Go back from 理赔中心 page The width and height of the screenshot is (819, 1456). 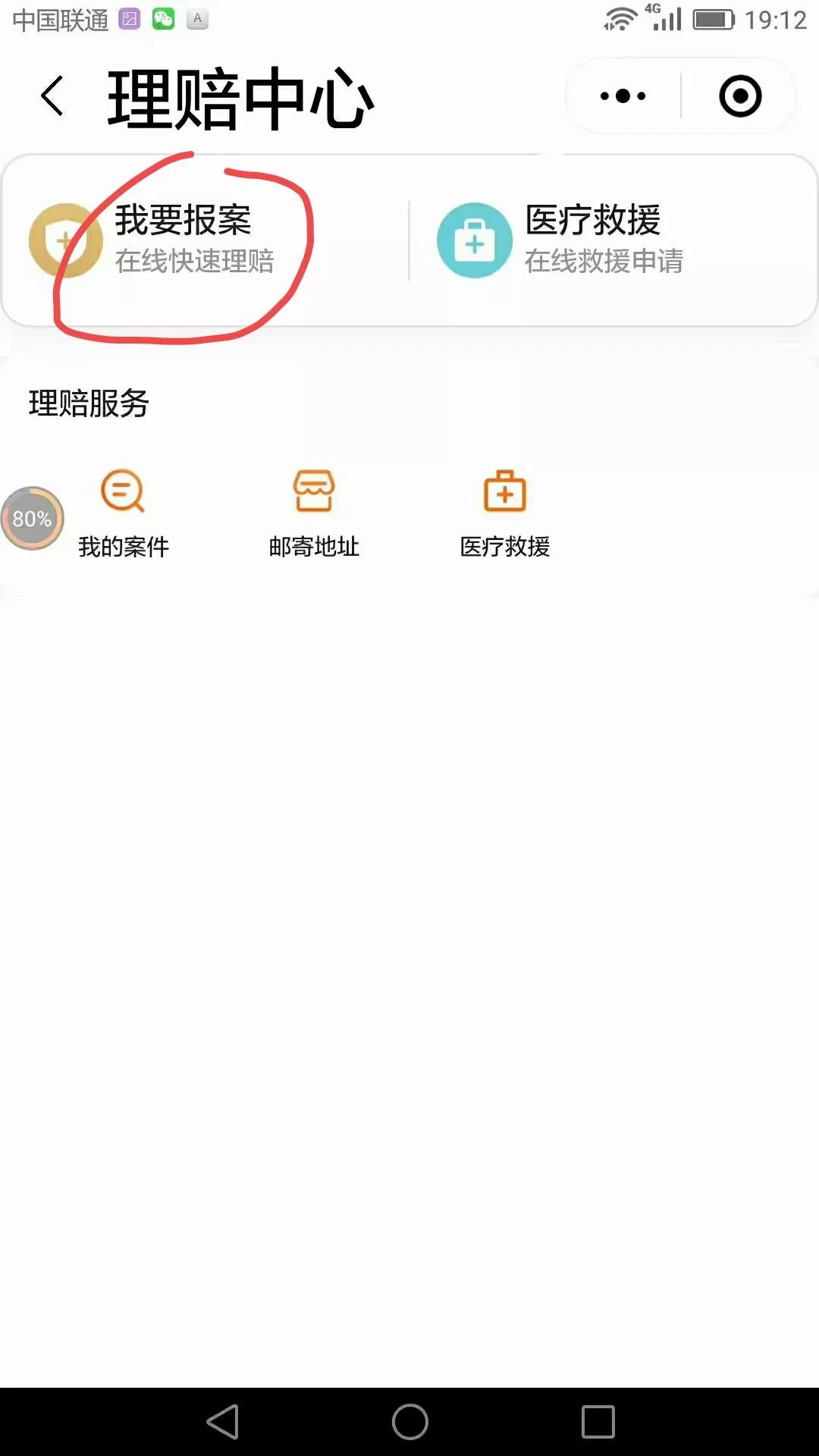click(52, 97)
